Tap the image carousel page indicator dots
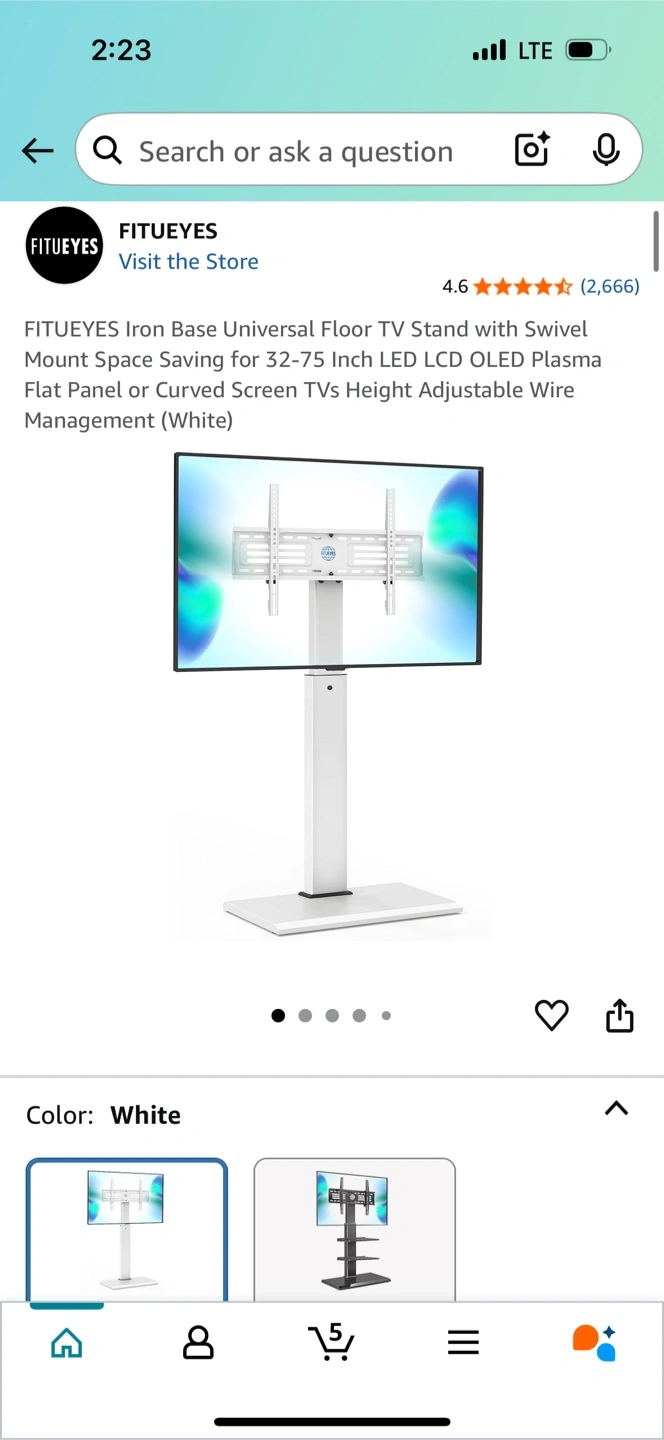The image size is (664, 1440). pyautogui.click(x=331, y=1015)
